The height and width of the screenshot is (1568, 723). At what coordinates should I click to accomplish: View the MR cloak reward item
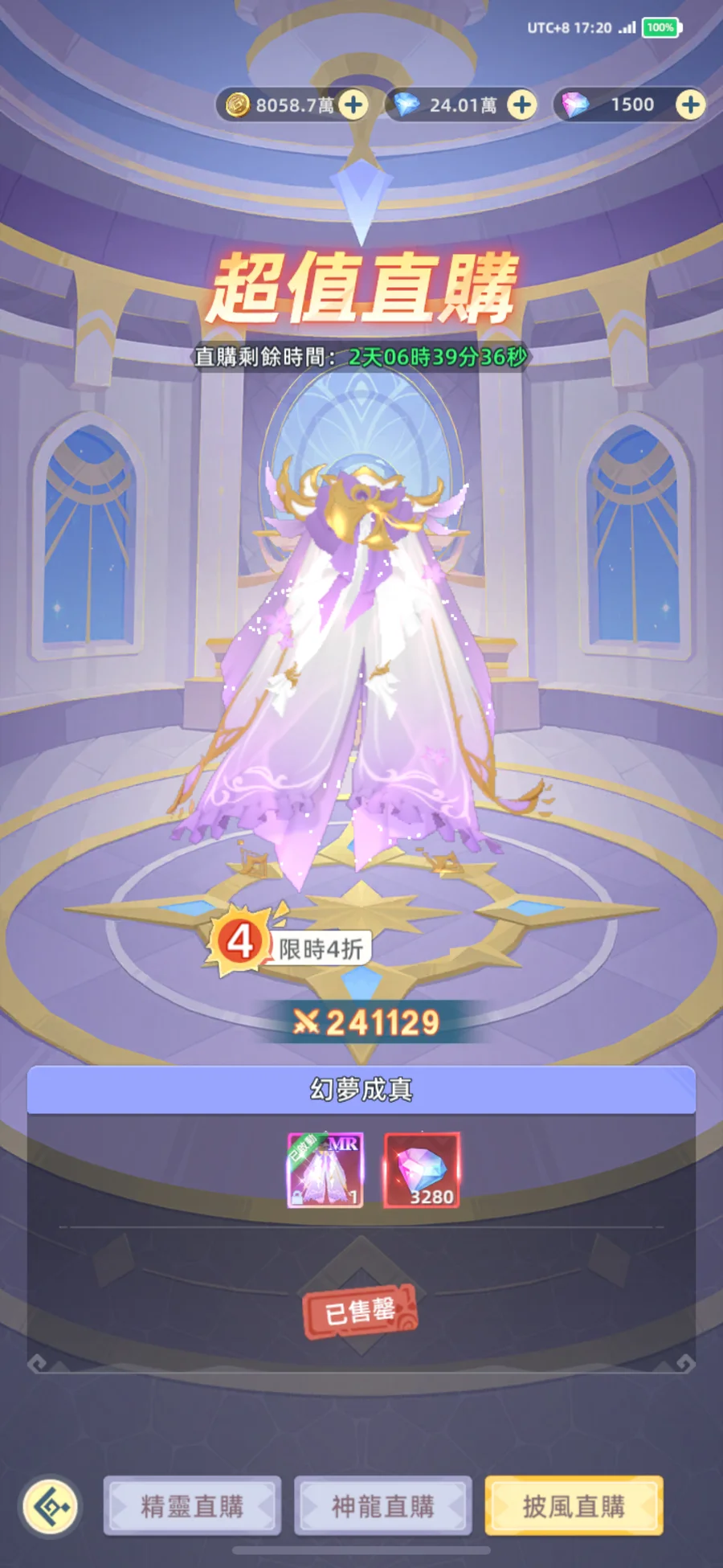click(x=325, y=1169)
